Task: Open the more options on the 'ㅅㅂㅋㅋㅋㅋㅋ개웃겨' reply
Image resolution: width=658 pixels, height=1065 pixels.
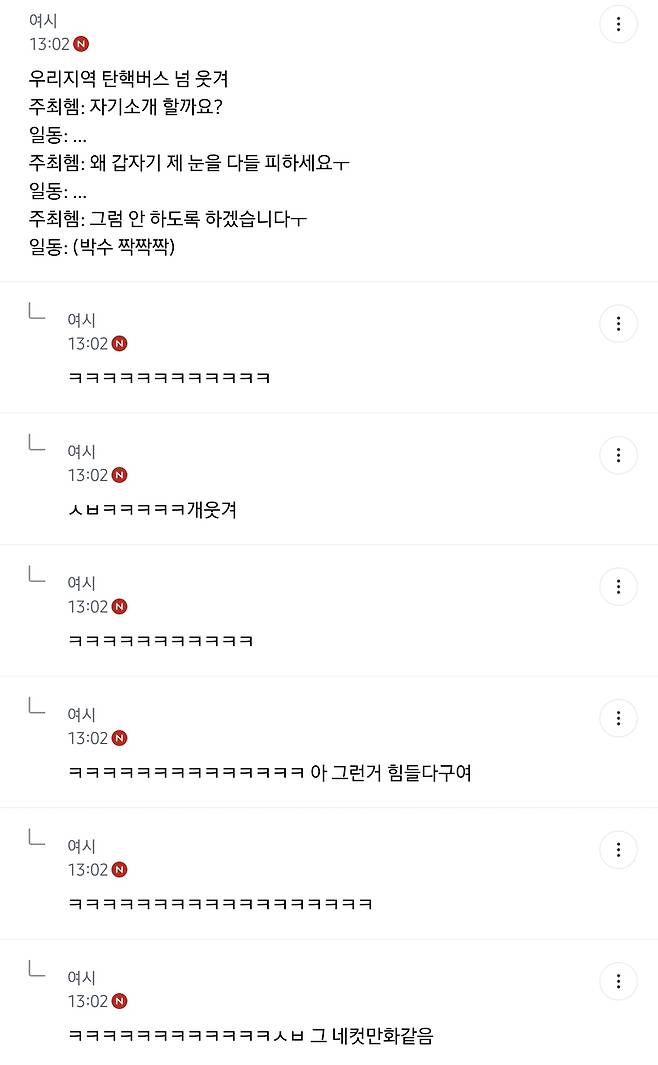Action: [618, 455]
